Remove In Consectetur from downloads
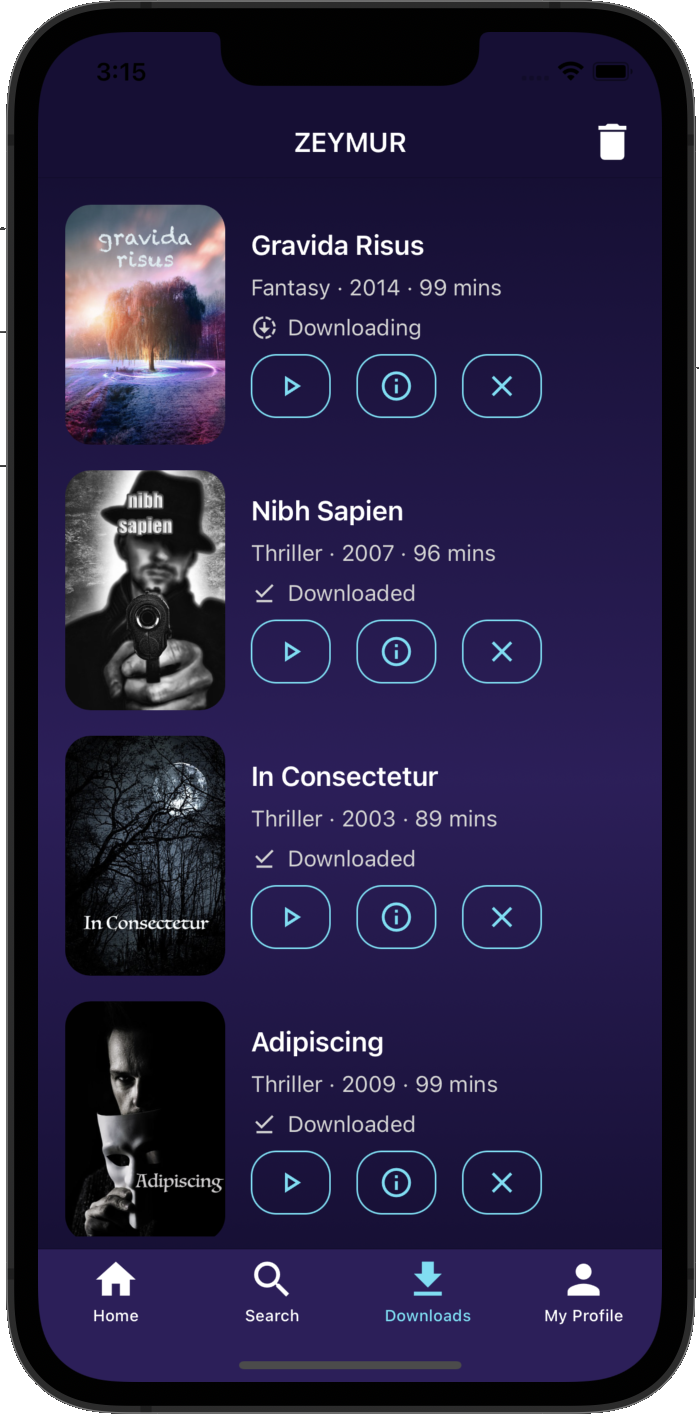Image resolution: width=699 pixels, height=1414 pixels. click(x=502, y=917)
